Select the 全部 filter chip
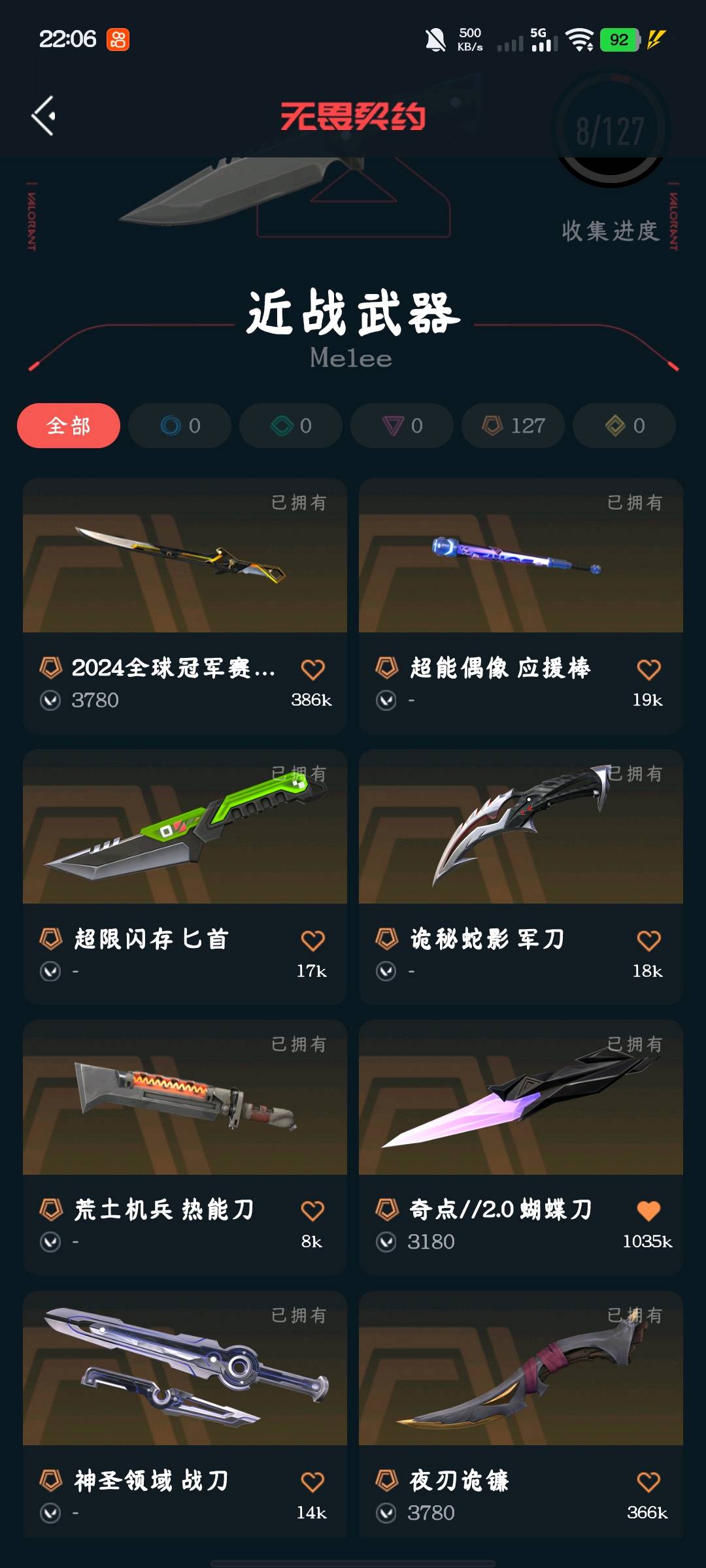The width and height of the screenshot is (706, 1568). point(69,426)
